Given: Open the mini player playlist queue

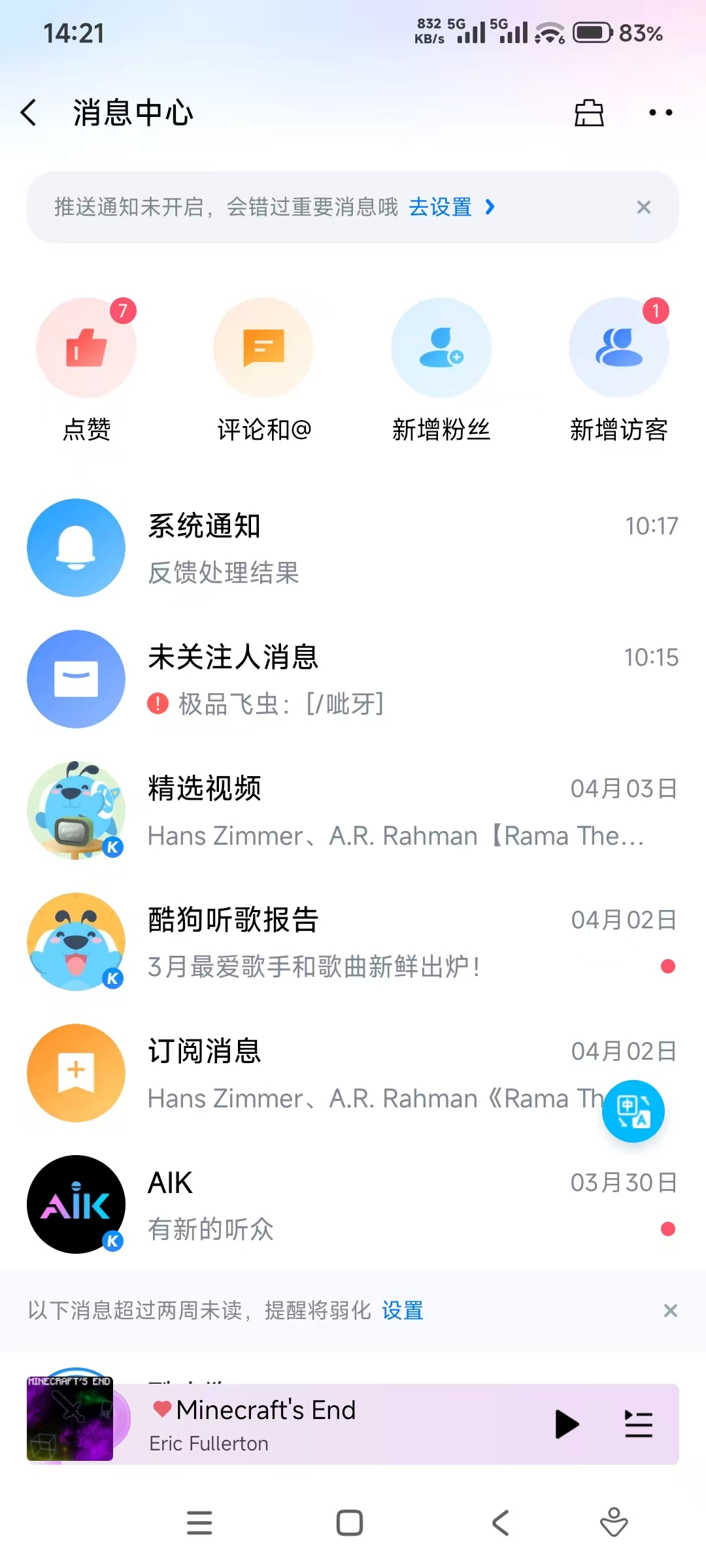Looking at the screenshot, I should click(x=638, y=1424).
